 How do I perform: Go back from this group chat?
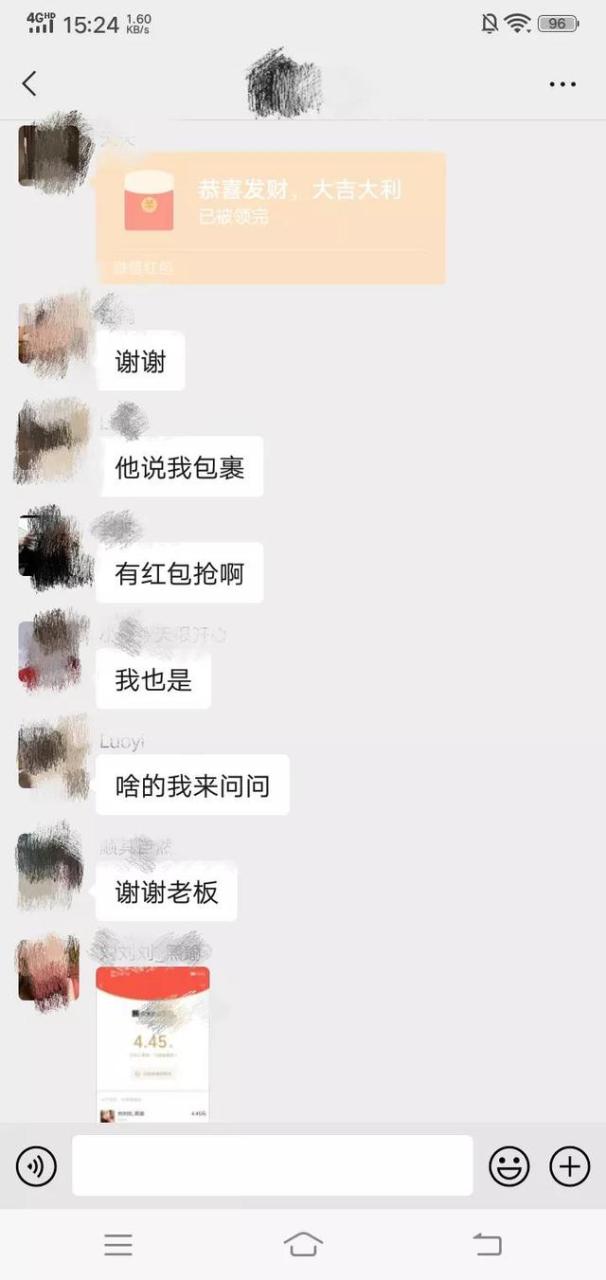point(29,84)
